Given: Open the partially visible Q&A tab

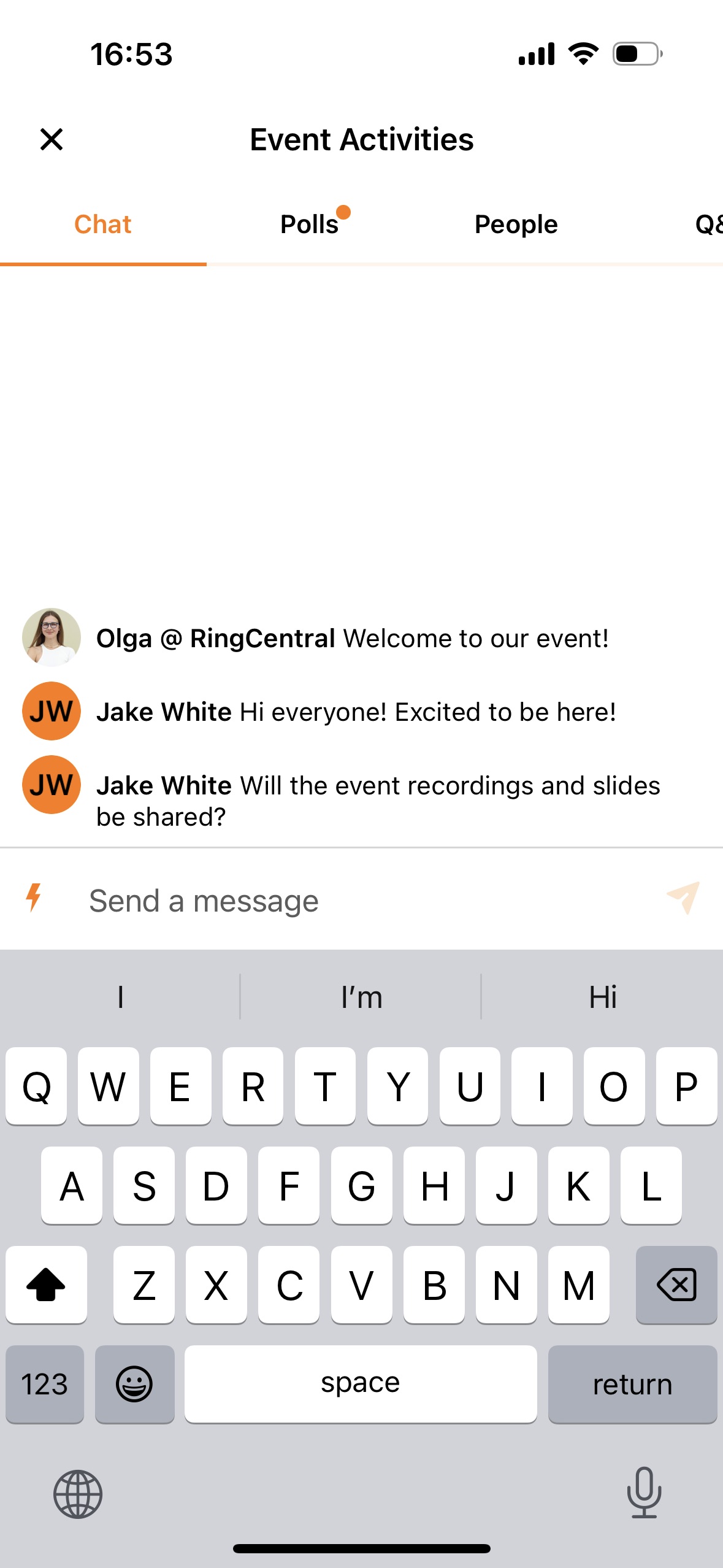Looking at the screenshot, I should coord(708,225).
